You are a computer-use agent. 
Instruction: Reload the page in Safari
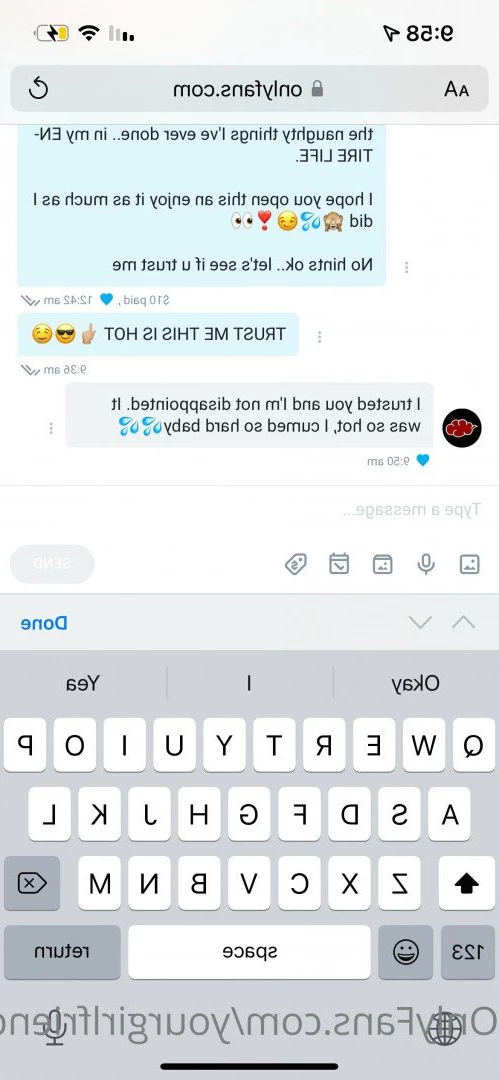click(x=39, y=89)
